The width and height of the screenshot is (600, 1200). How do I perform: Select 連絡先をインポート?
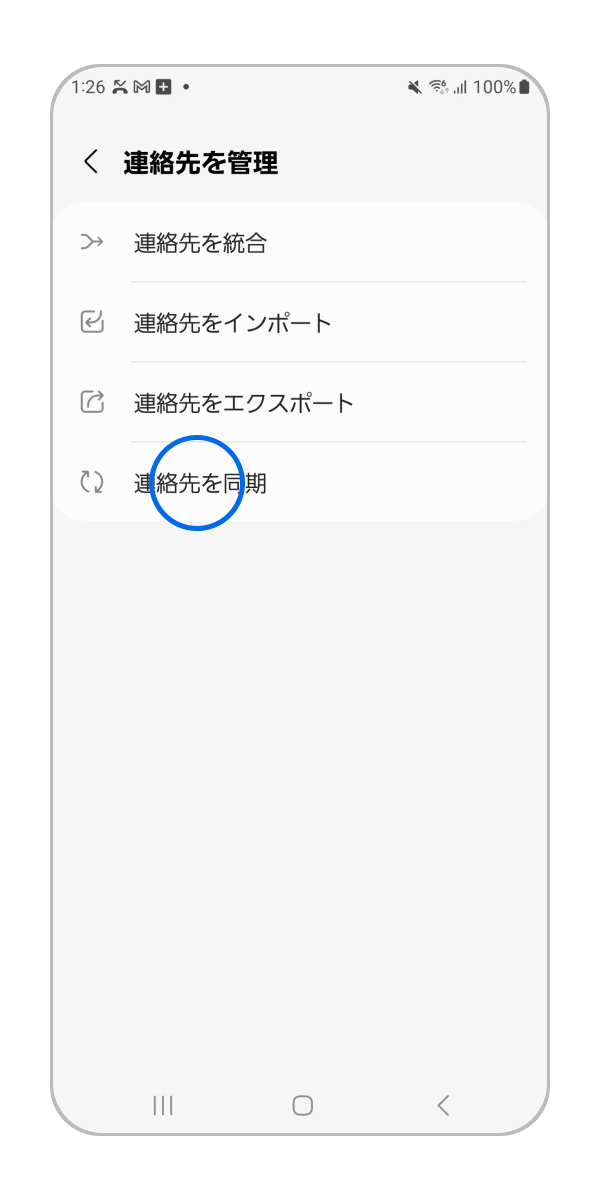point(300,323)
